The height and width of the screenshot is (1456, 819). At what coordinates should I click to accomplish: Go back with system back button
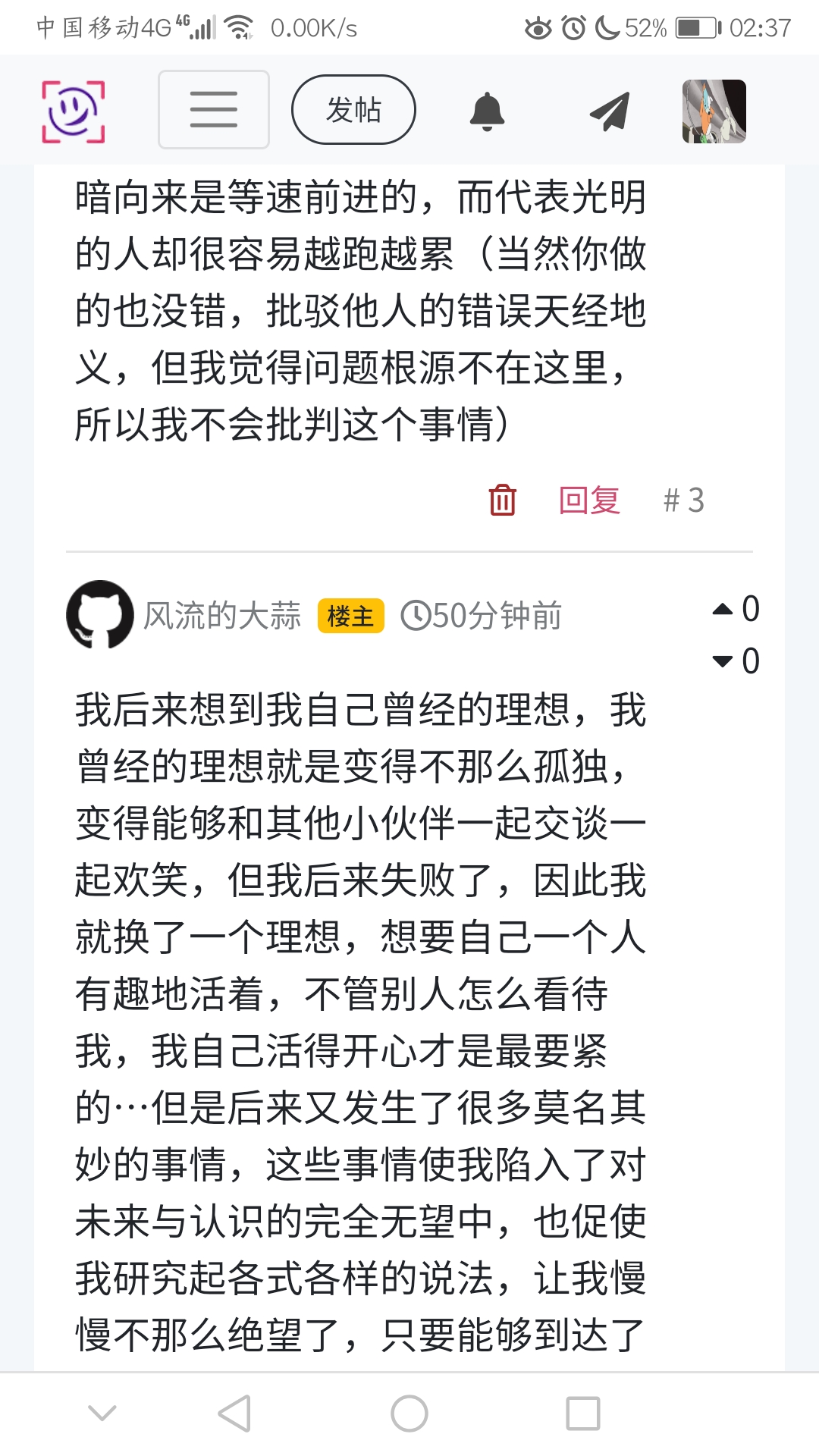234,1414
